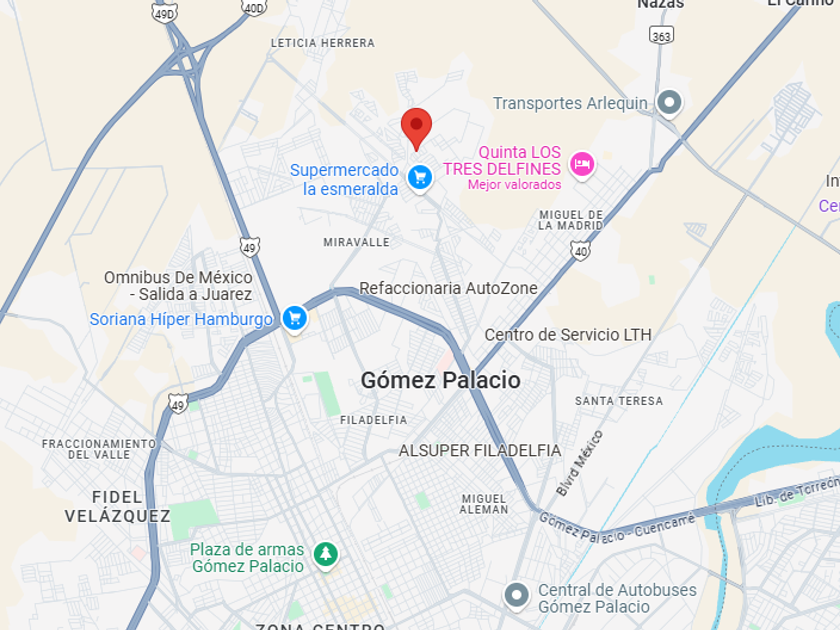Open Supermercado la esmeralda shopping marker
The width and height of the screenshot is (840, 630).
[420, 177]
